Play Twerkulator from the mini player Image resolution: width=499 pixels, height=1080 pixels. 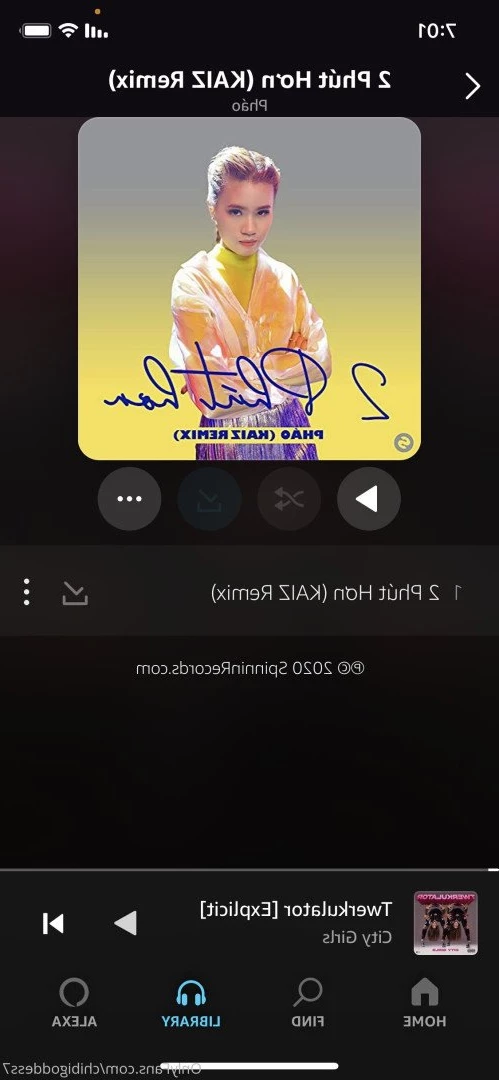(125, 923)
